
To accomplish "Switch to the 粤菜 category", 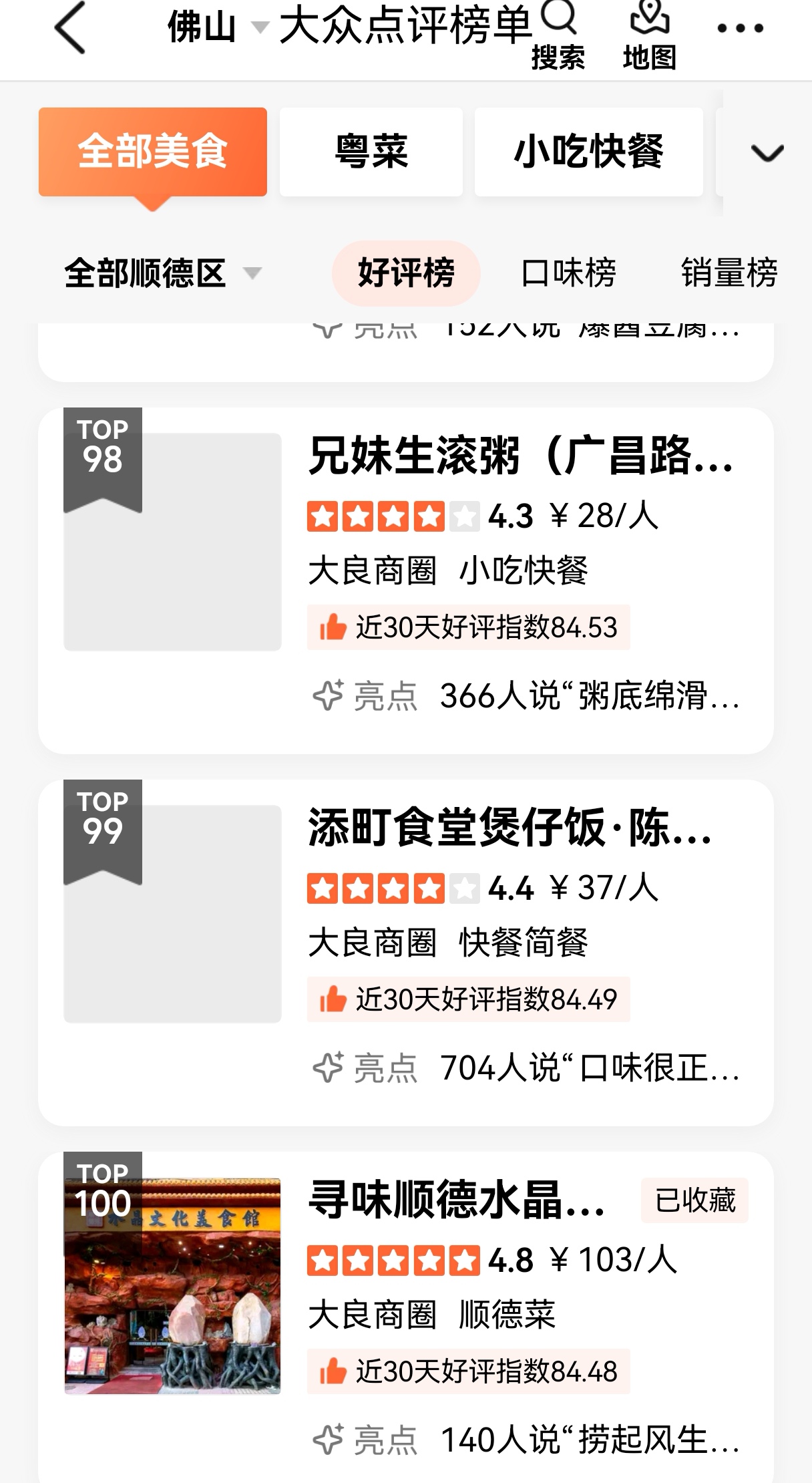I will pos(371,152).
